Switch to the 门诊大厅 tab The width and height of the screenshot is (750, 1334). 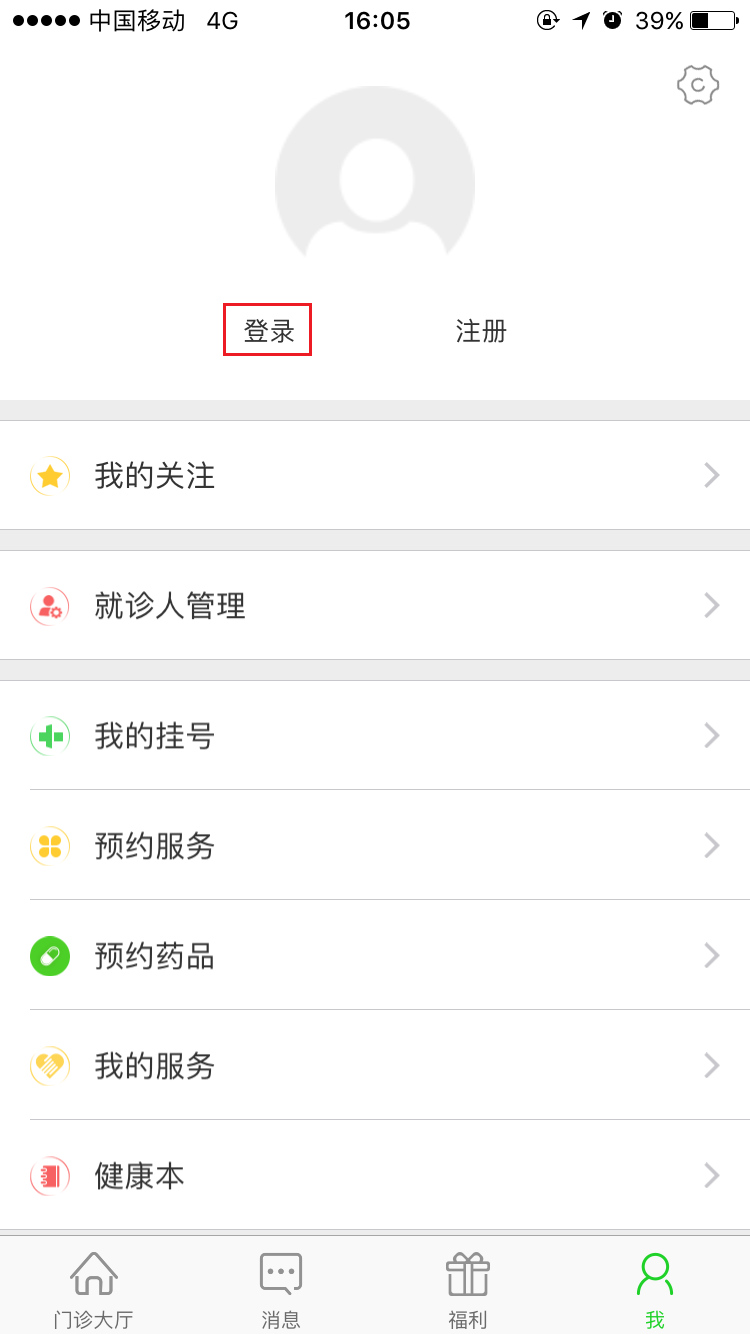pyautogui.click(x=93, y=1288)
